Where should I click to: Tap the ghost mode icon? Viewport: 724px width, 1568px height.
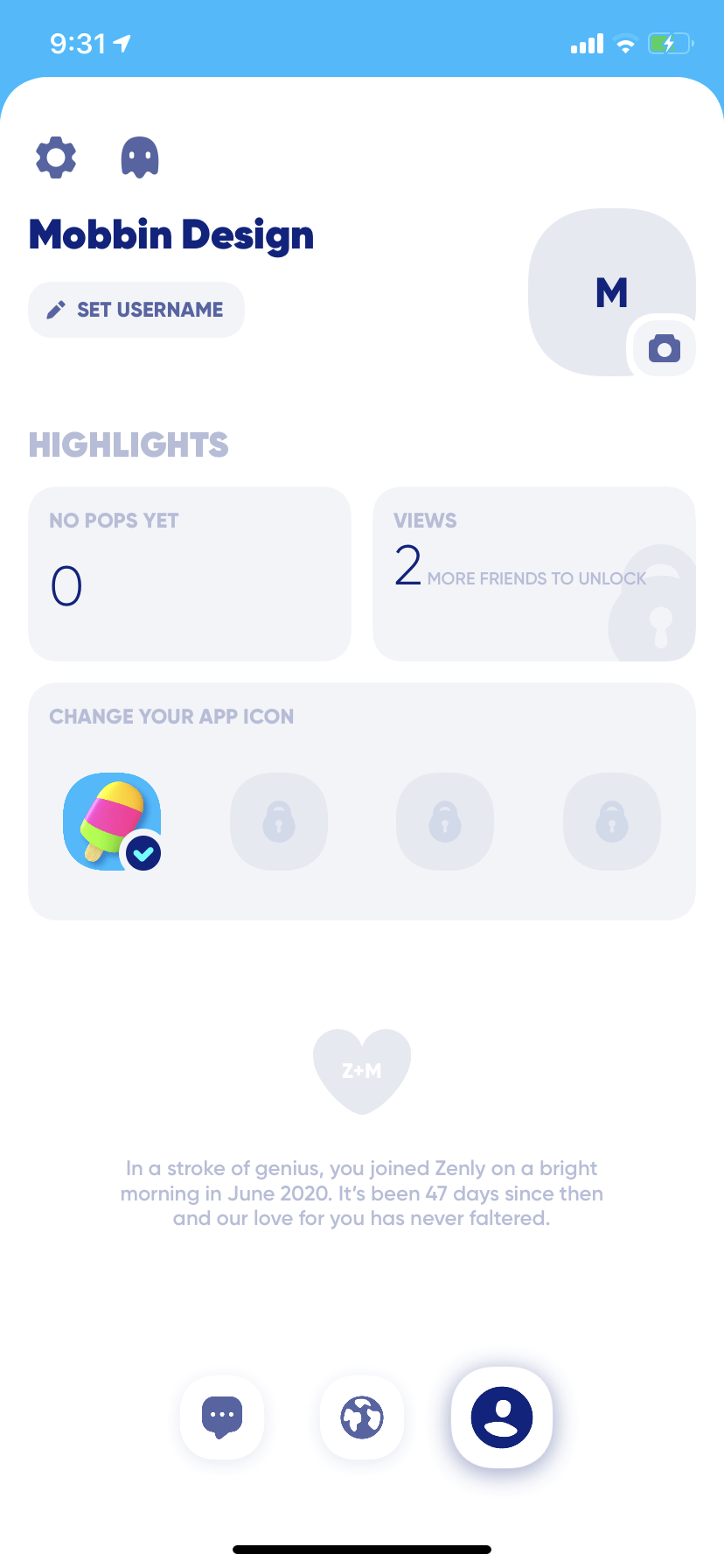coord(140,157)
